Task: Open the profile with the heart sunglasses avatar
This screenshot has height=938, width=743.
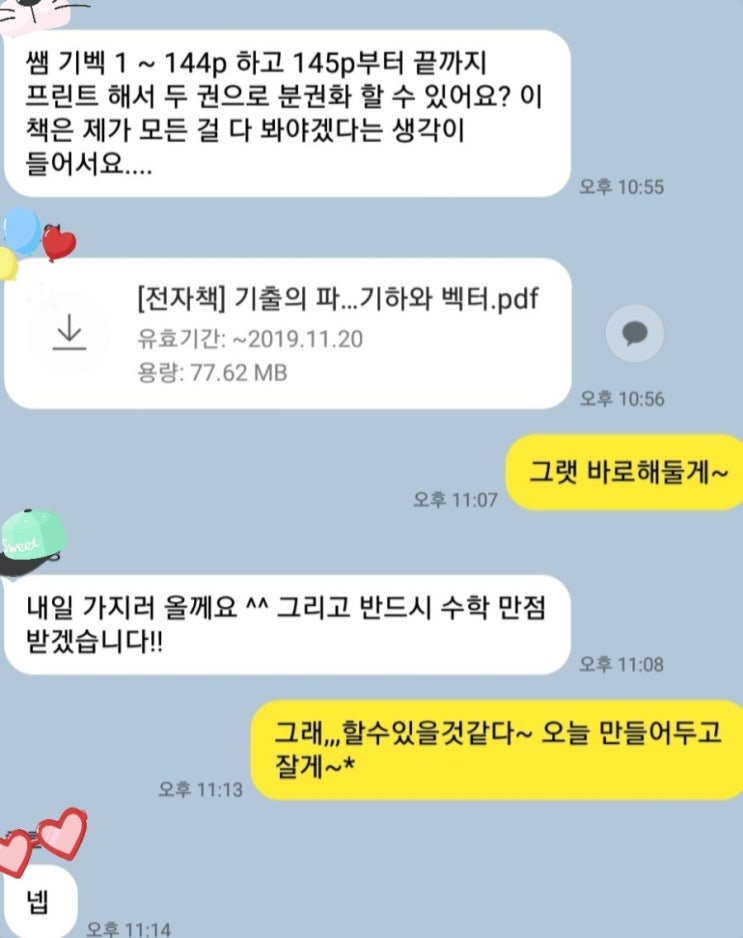Action: click(x=42, y=840)
